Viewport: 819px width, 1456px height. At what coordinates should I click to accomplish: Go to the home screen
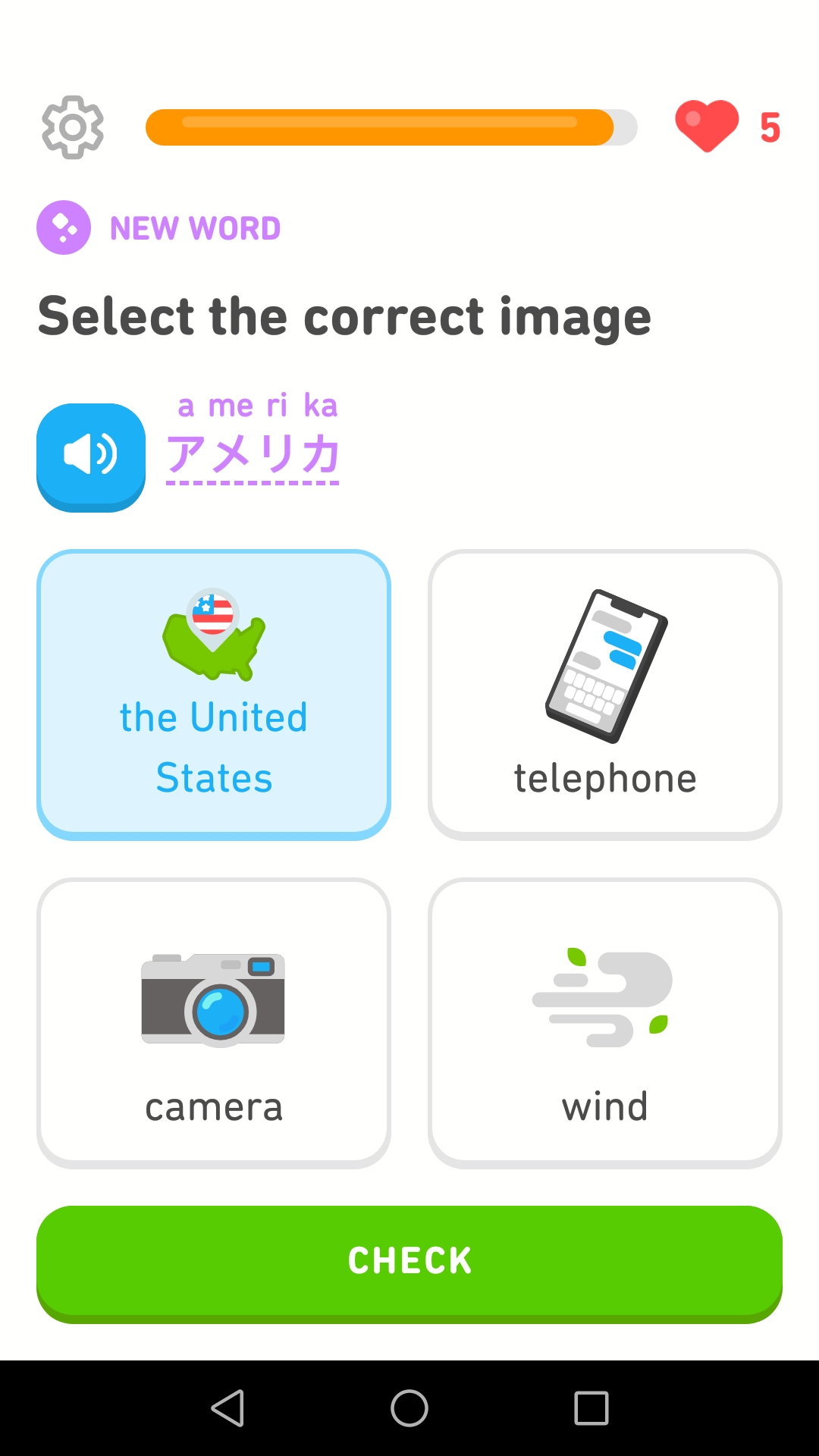coord(409,1408)
